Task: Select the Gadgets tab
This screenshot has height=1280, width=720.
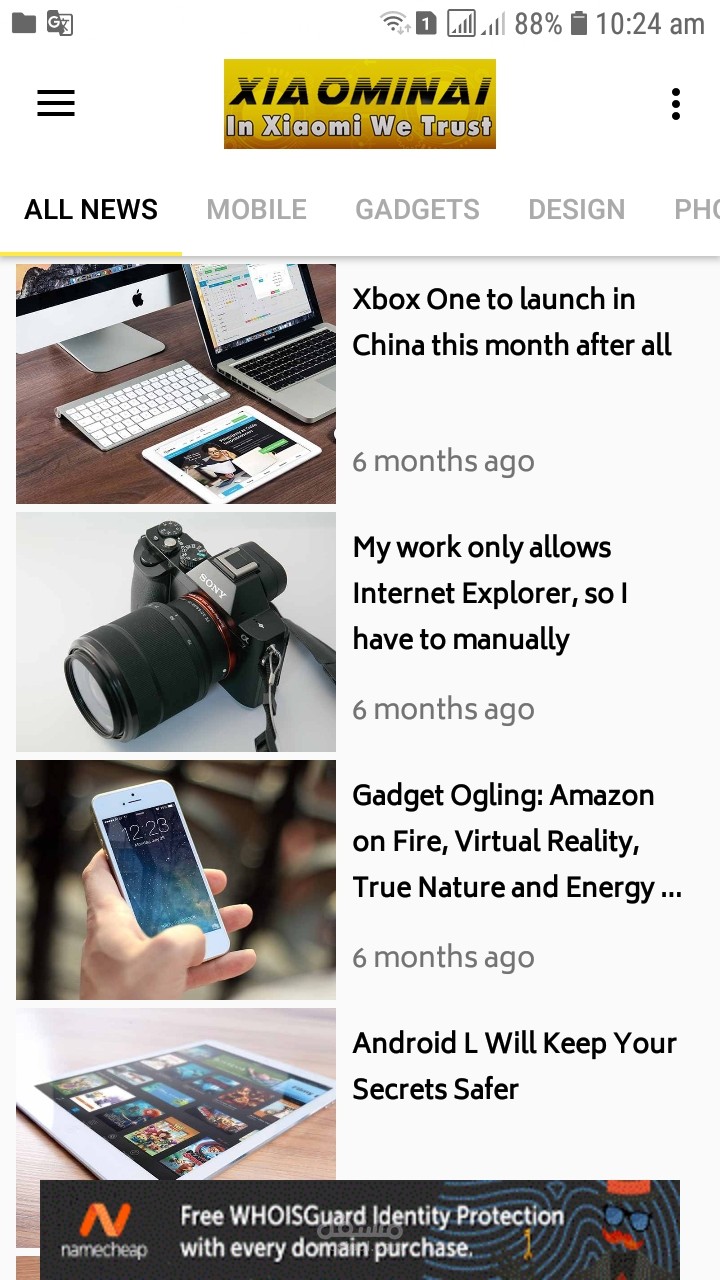Action: [x=417, y=209]
